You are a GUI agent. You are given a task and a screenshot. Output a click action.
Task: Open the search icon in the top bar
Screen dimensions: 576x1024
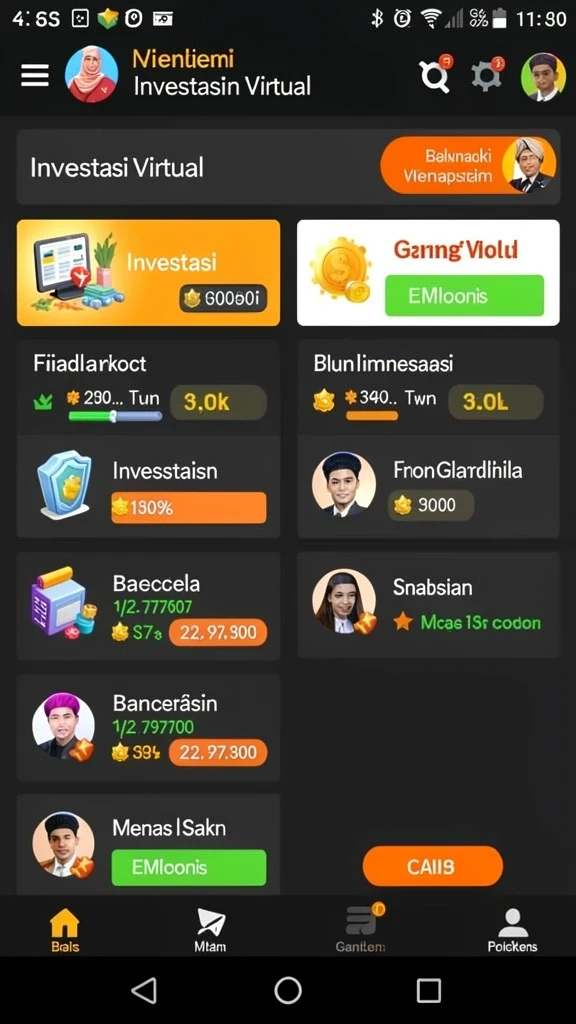point(436,75)
